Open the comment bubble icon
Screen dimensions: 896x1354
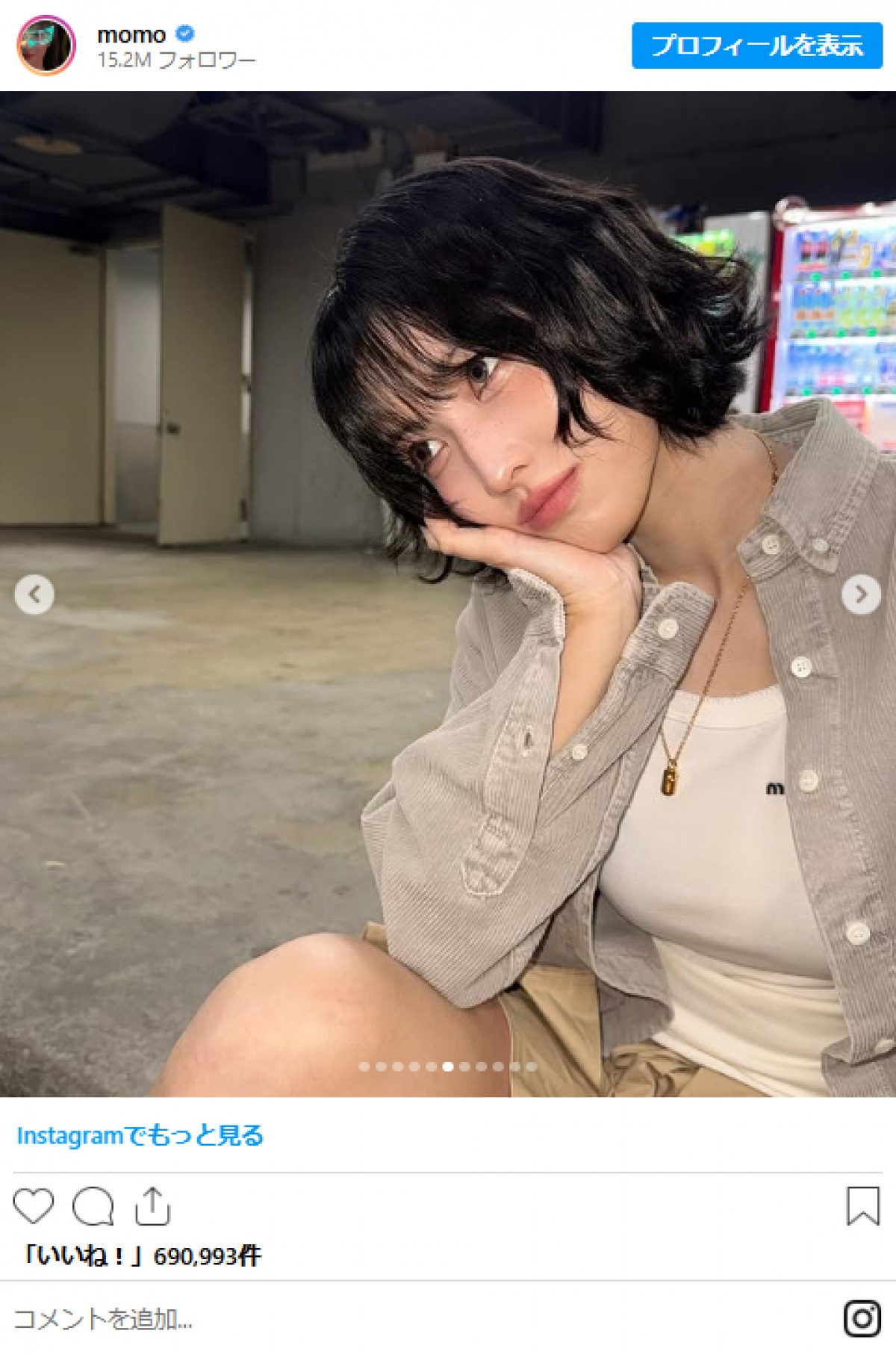(x=93, y=1206)
